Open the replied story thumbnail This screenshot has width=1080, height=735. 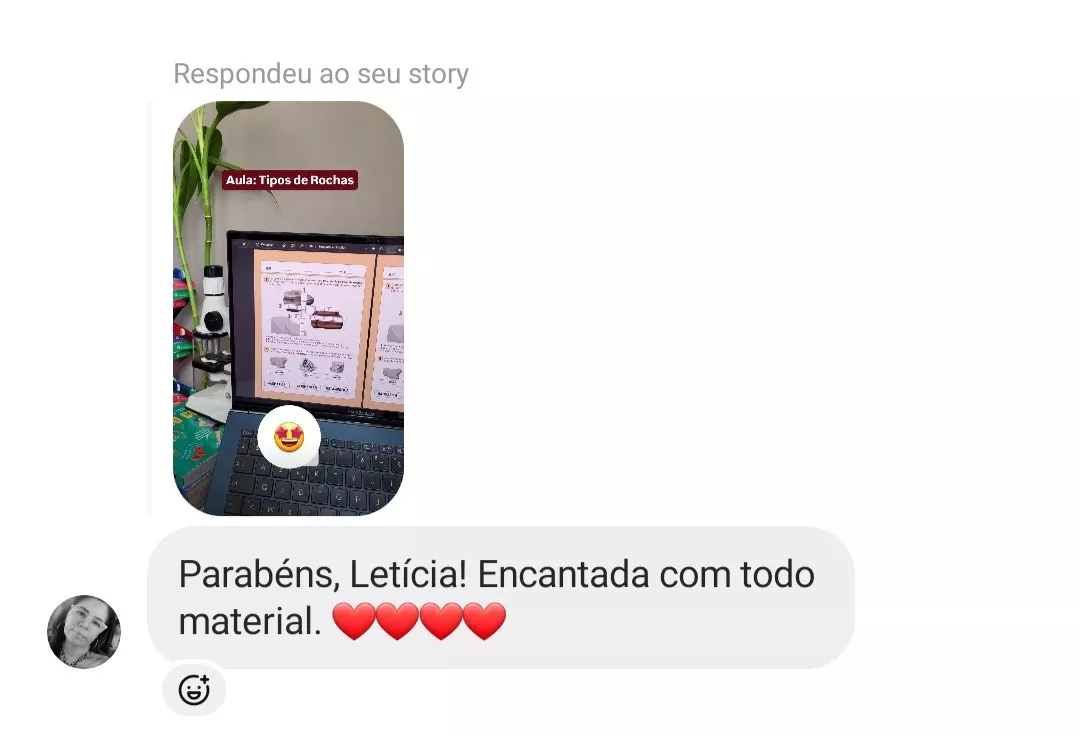coord(288,308)
